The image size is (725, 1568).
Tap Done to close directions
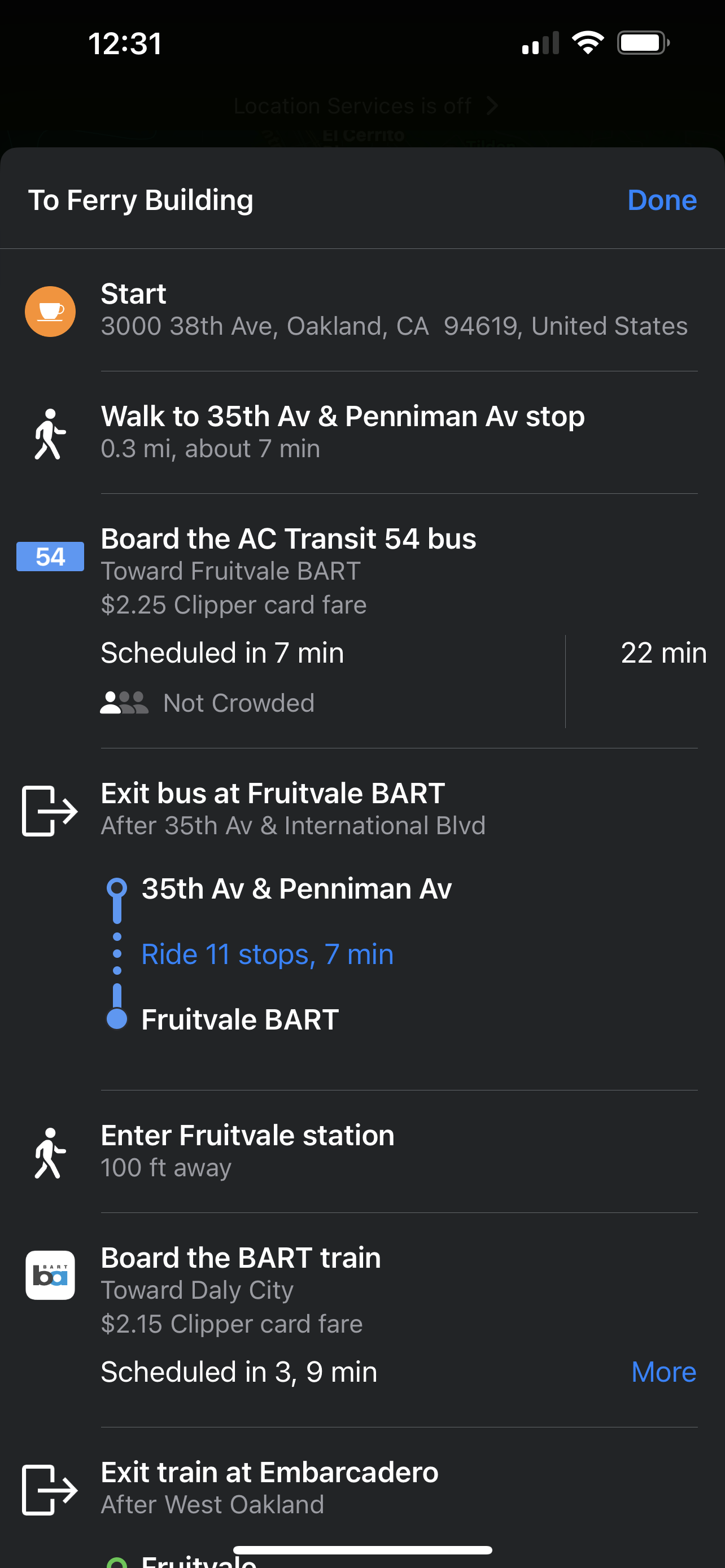pos(662,200)
